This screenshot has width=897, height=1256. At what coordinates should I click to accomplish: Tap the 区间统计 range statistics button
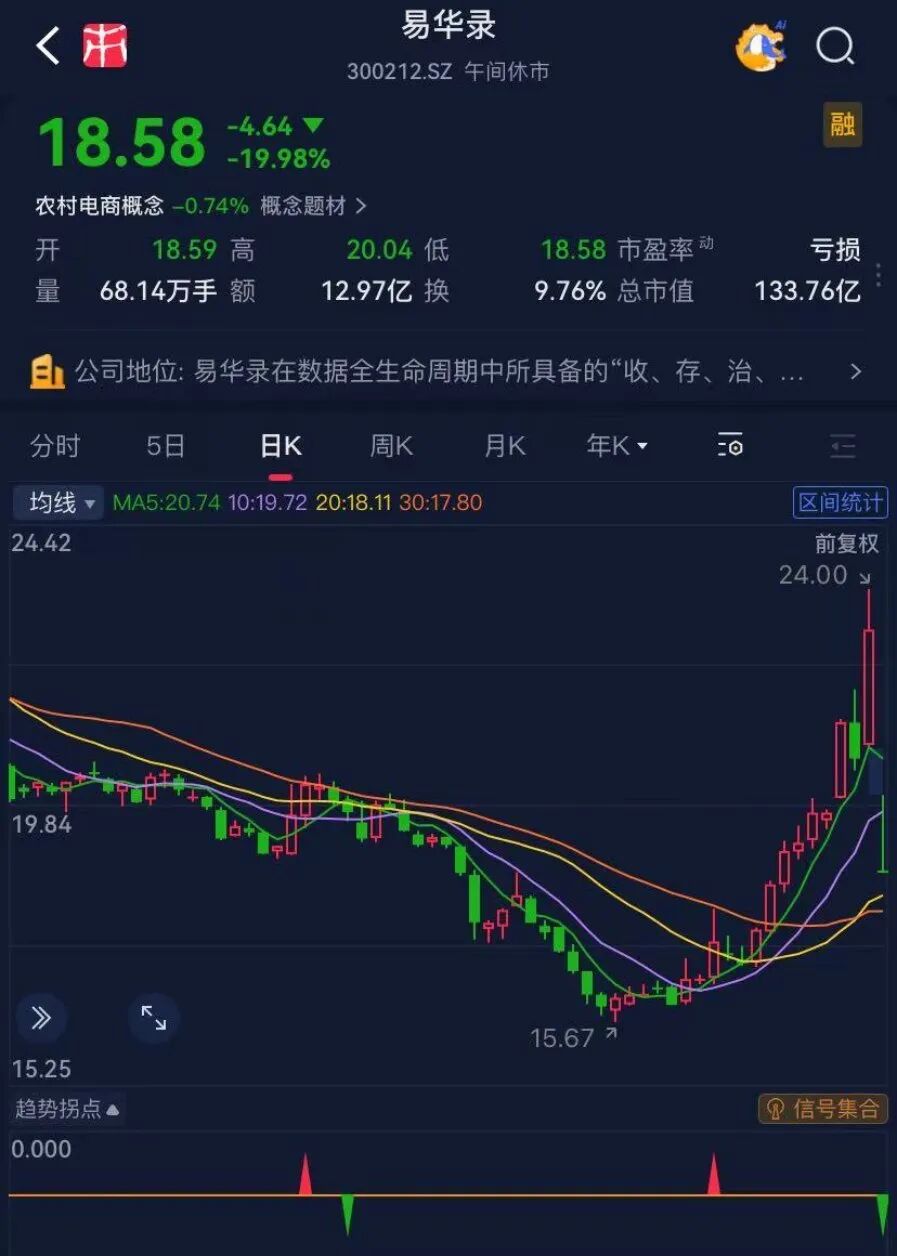coord(840,502)
